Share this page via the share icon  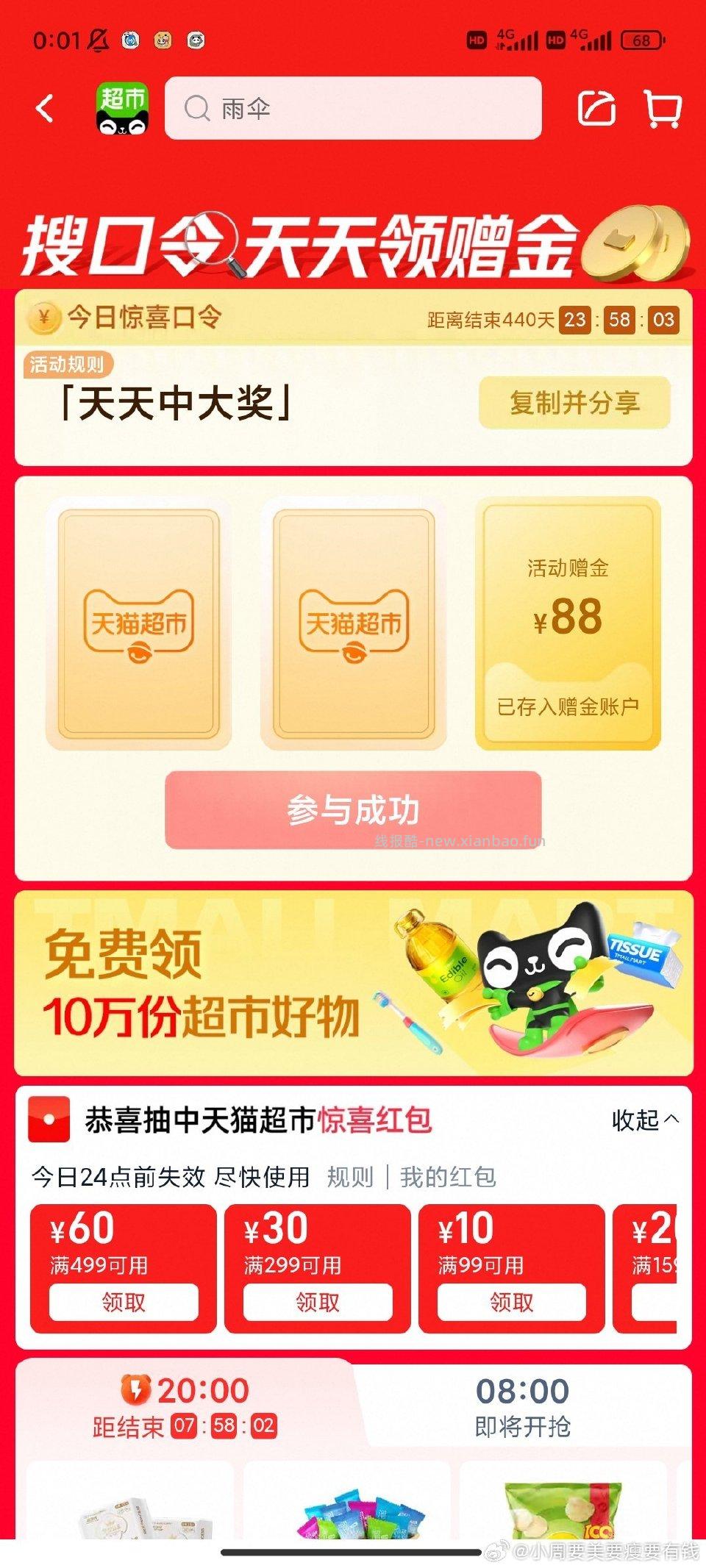(596, 109)
